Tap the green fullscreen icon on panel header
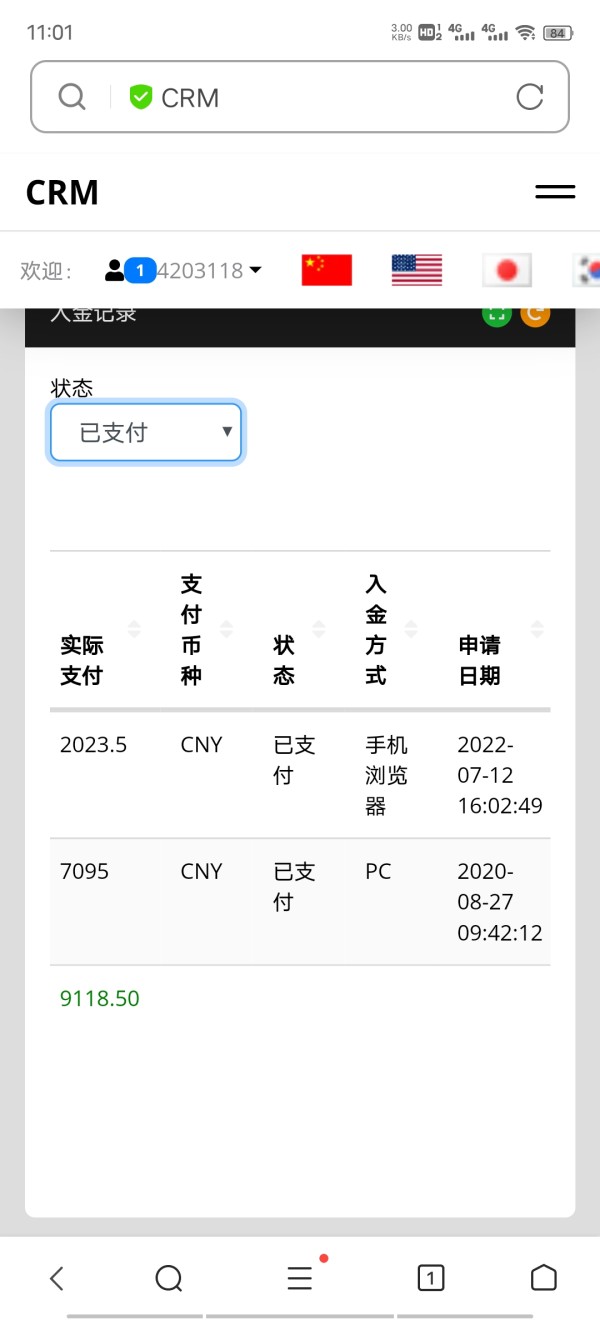 click(x=497, y=314)
